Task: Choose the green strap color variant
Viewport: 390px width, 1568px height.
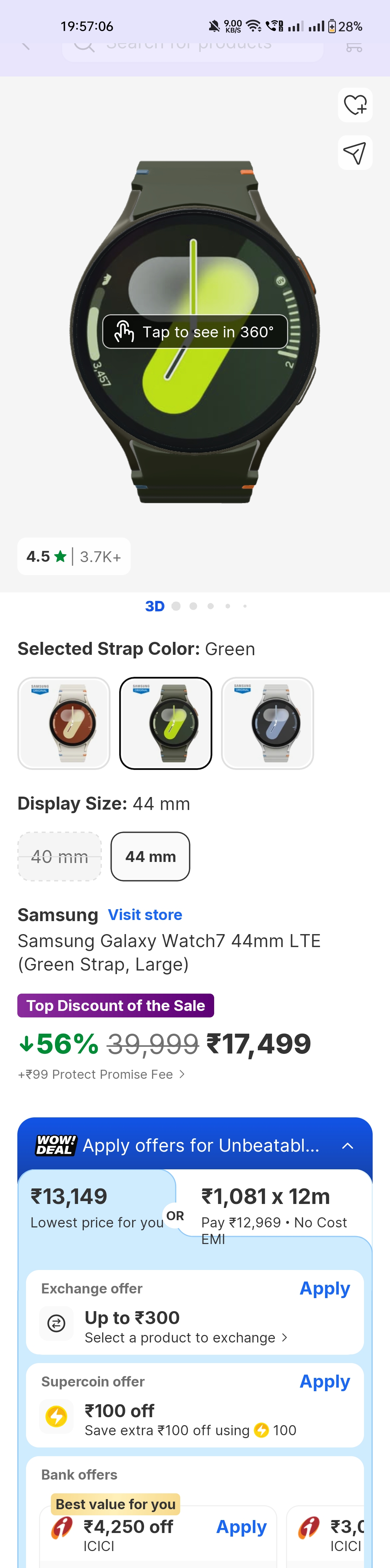Action: (166, 723)
